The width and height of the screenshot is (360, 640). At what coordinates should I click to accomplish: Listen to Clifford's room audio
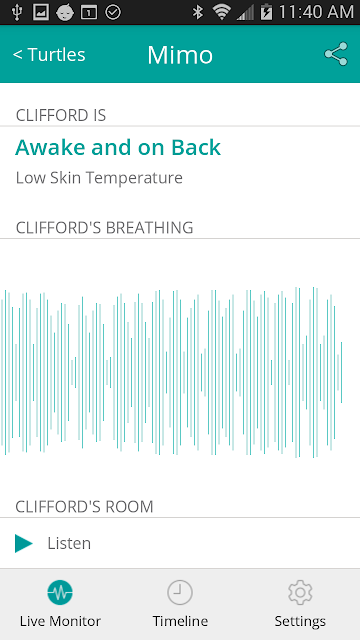click(x=180, y=543)
